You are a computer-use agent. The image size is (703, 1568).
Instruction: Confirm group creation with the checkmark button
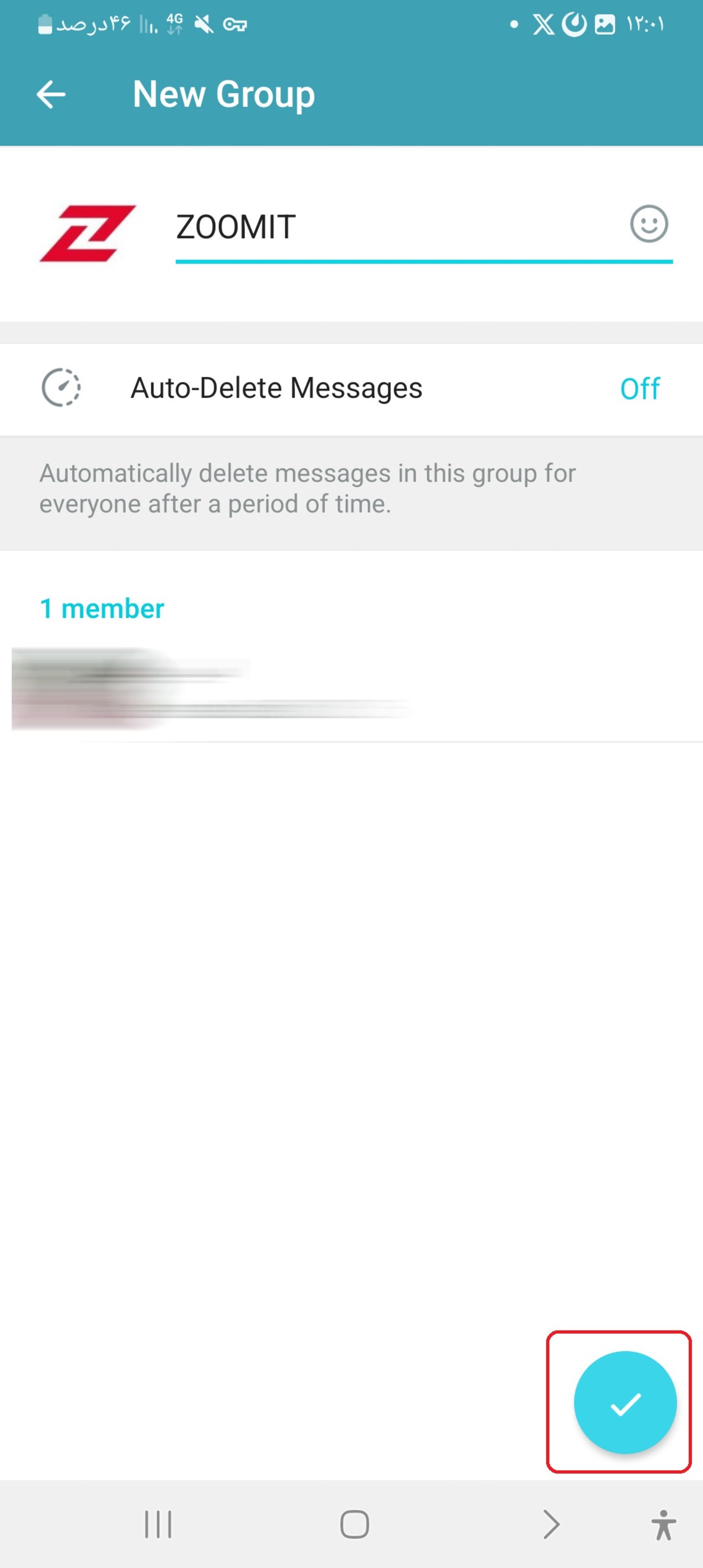(x=625, y=1402)
